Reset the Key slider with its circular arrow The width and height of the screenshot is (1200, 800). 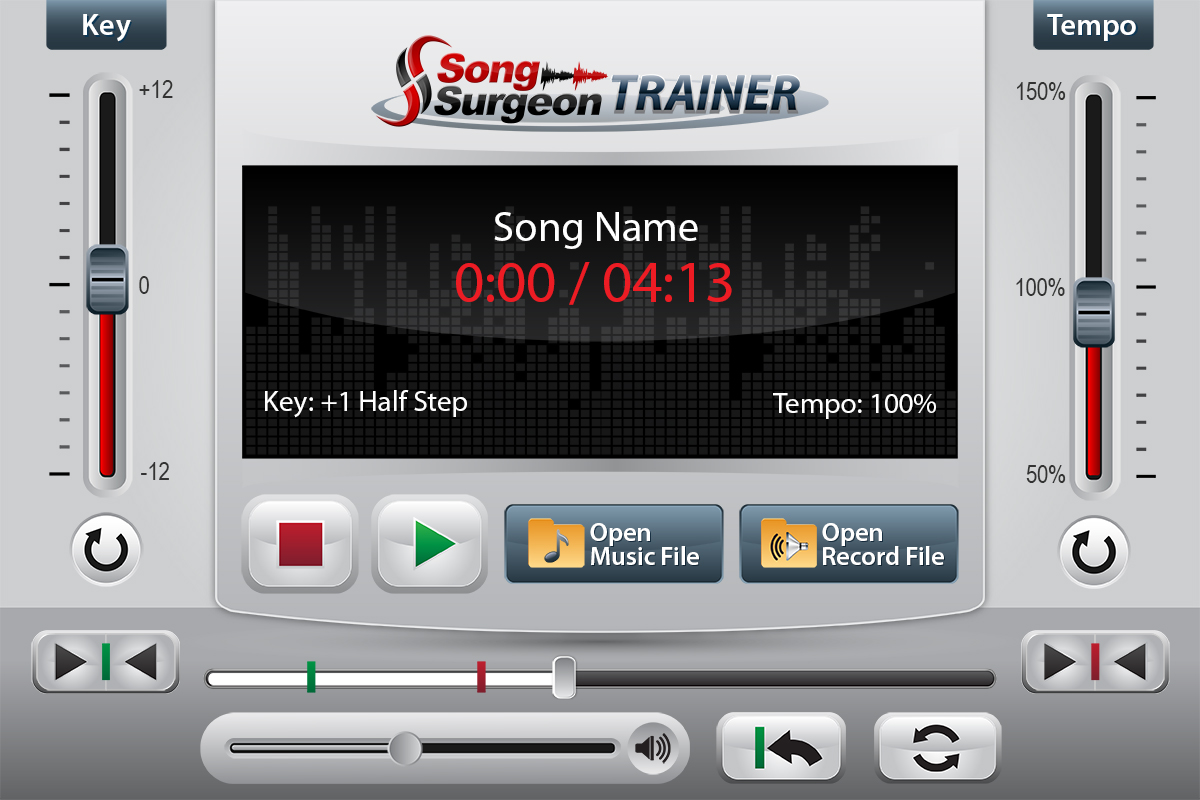tap(106, 551)
